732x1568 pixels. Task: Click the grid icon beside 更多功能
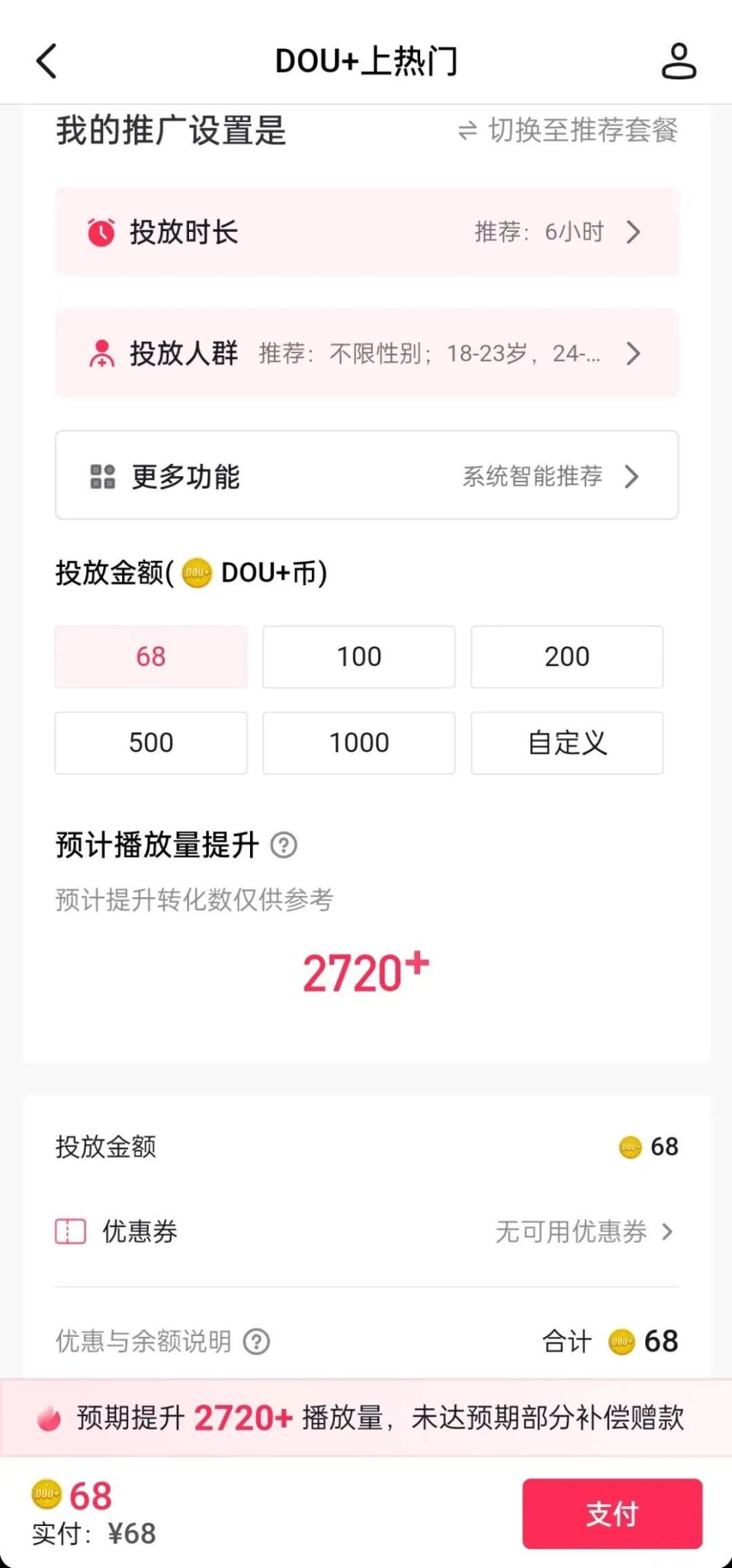tap(101, 475)
